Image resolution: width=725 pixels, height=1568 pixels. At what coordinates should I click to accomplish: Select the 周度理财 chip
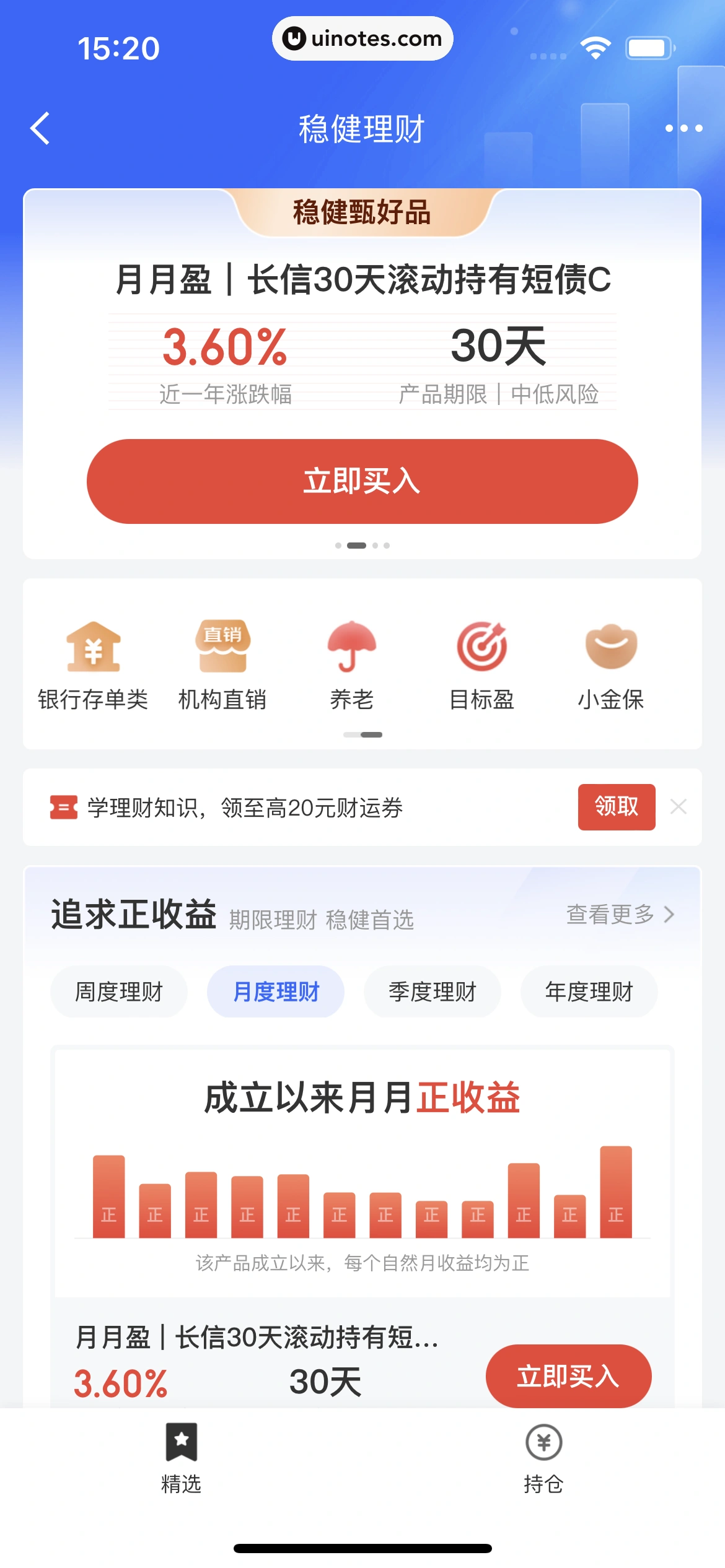click(119, 991)
